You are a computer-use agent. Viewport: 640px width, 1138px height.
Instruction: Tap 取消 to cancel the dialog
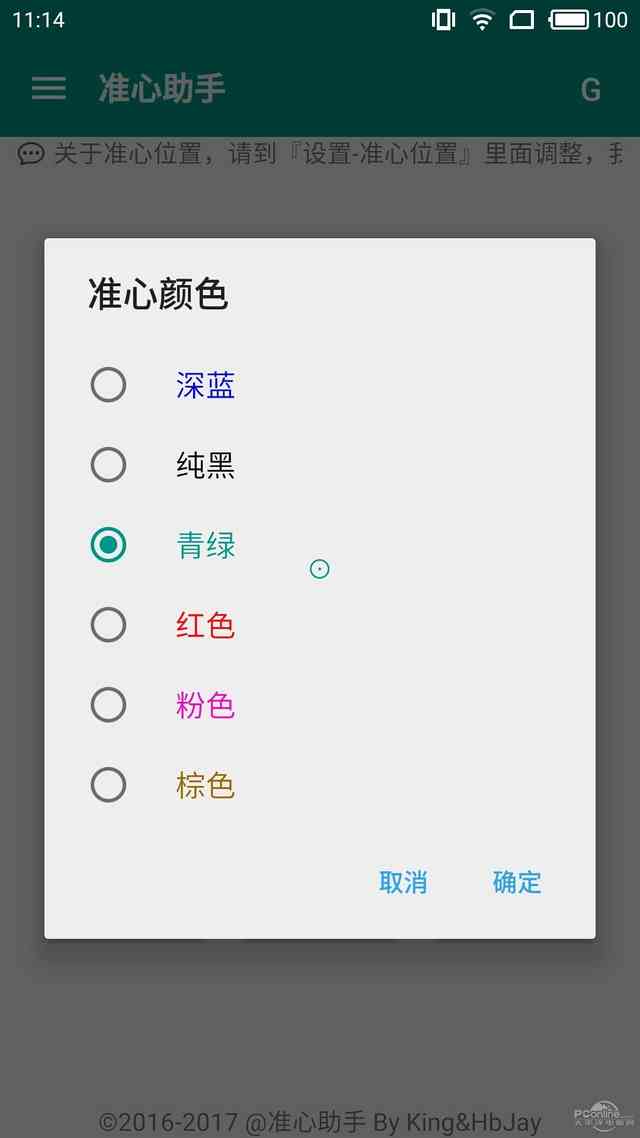(403, 882)
